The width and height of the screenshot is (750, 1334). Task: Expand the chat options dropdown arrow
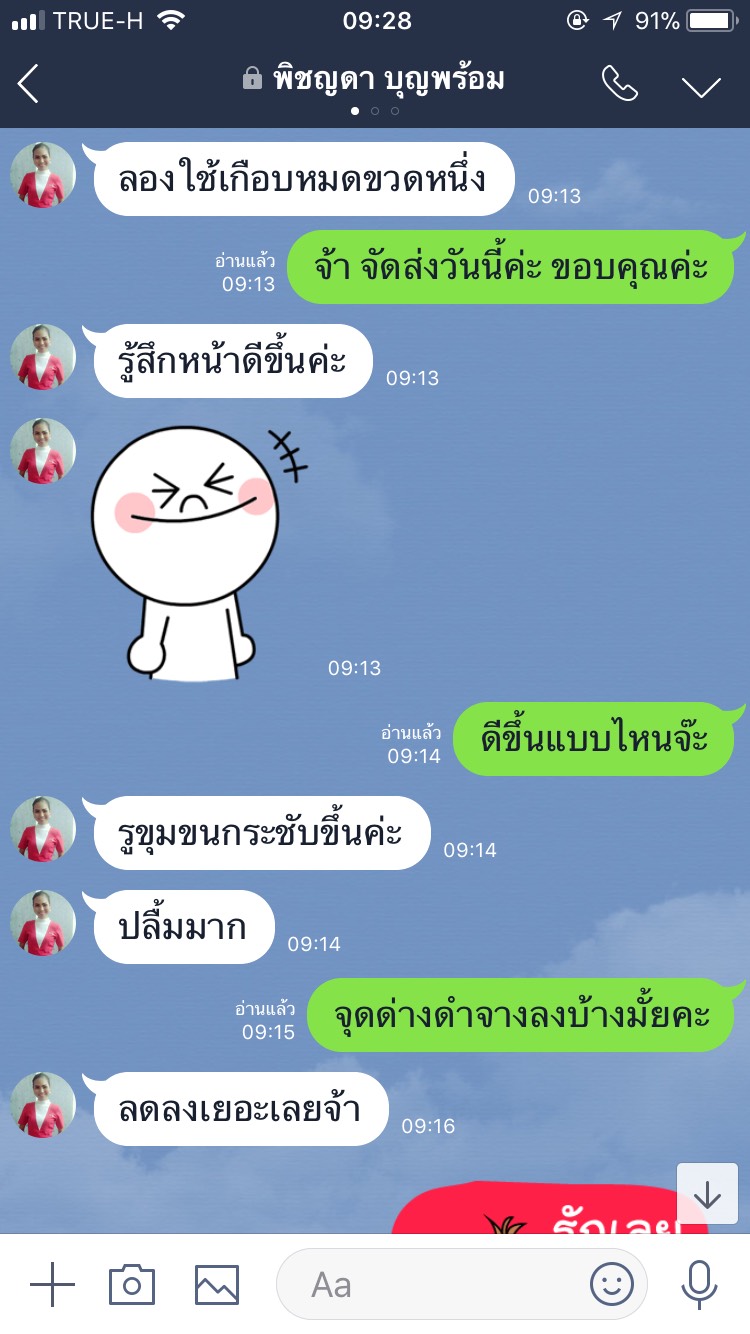pyautogui.click(x=701, y=86)
